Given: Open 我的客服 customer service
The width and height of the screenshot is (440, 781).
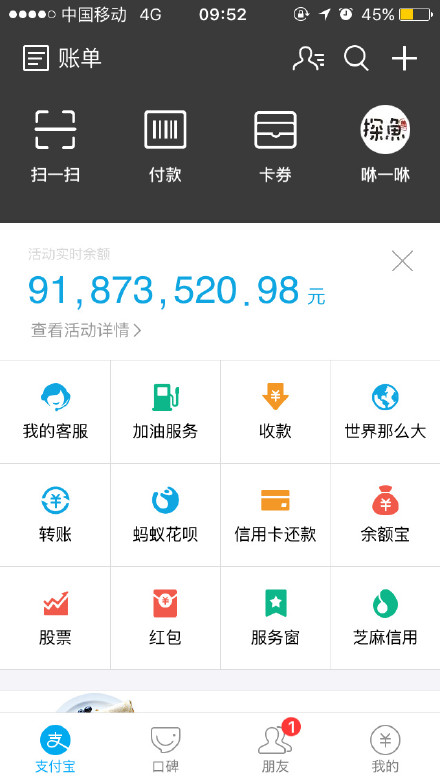Looking at the screenshot, I should click(55, 412).
